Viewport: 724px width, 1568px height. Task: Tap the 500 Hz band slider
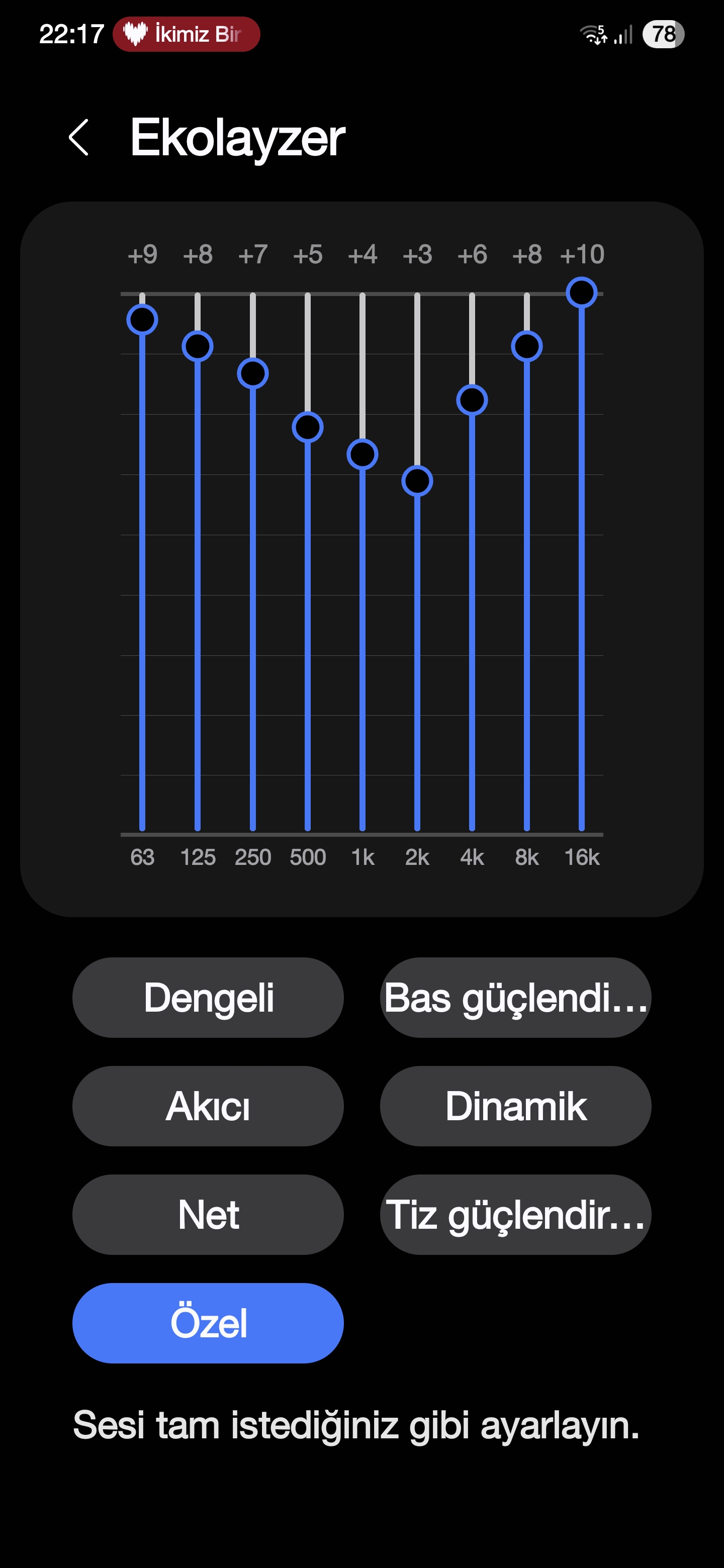(308, 427)
